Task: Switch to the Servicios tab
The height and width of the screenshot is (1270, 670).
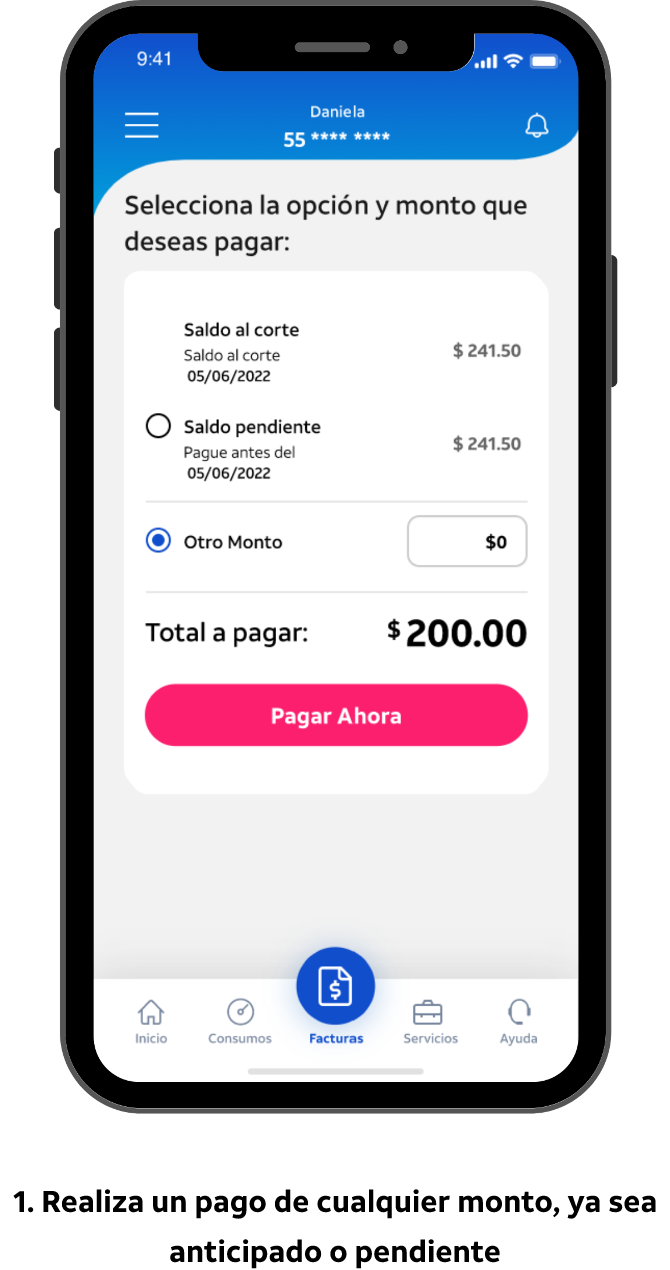Action: [430, 1021]
